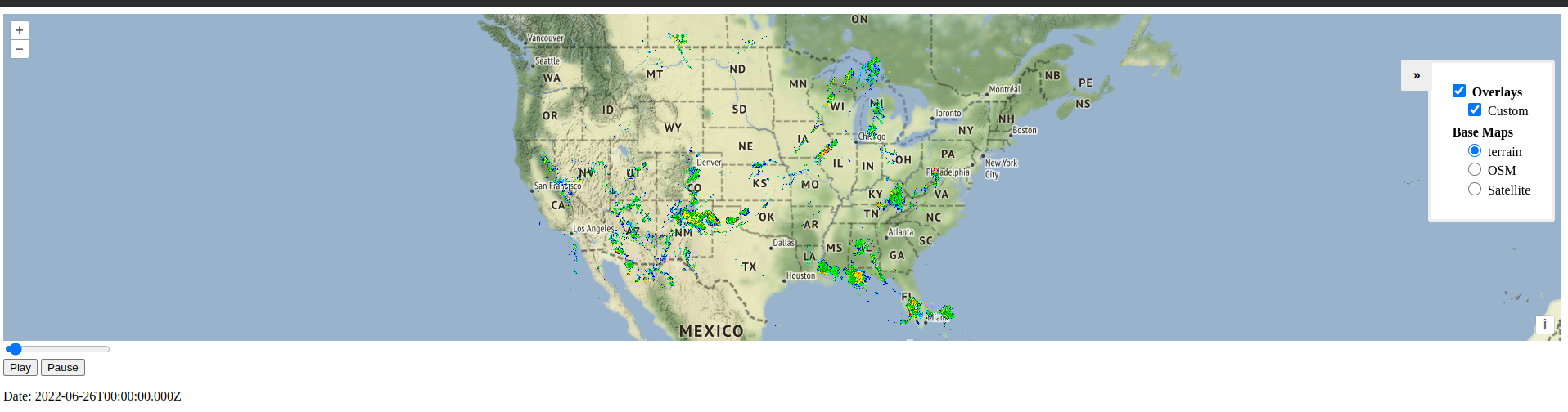
Task: Zoom in on the map
Action: point(20,30)
